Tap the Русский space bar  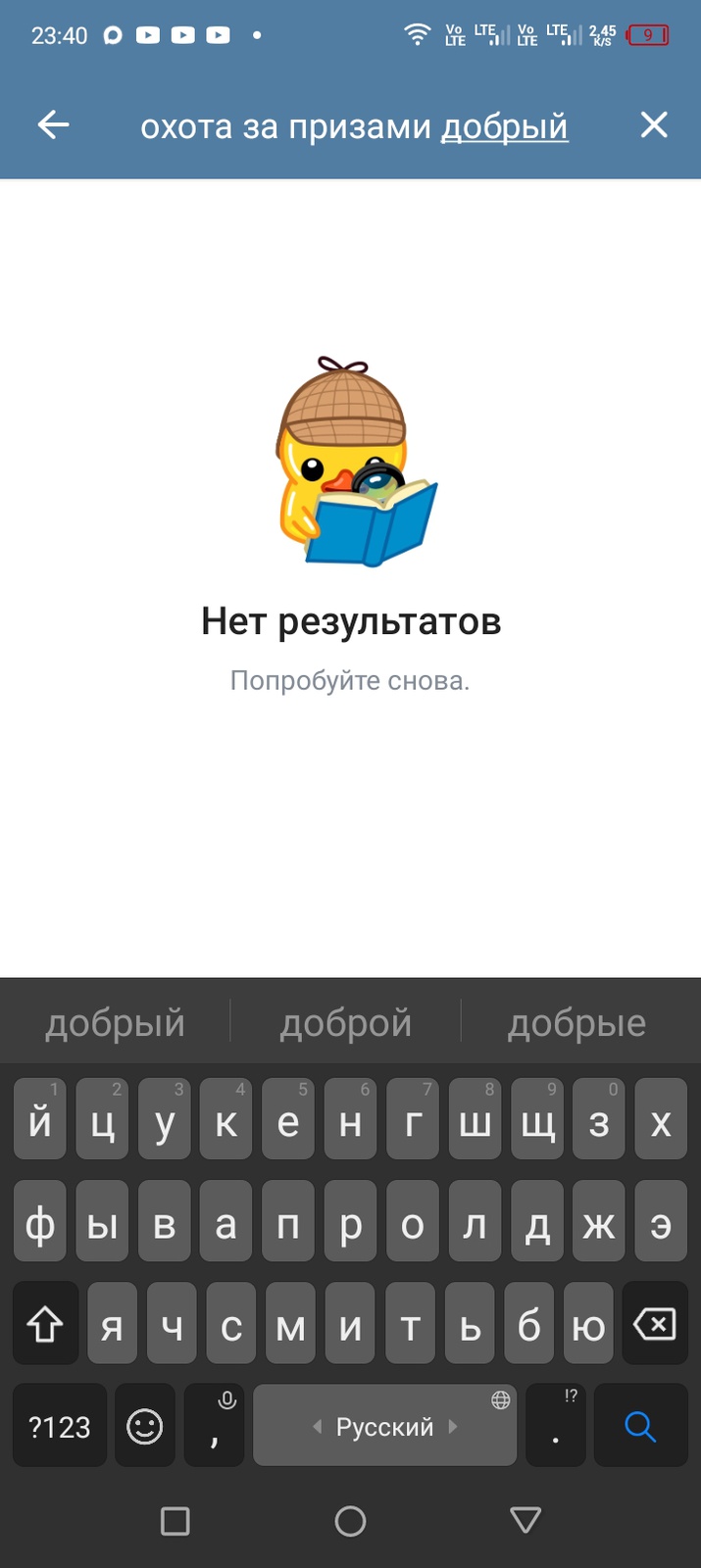pyautogui.click(x=384, y=1426)
